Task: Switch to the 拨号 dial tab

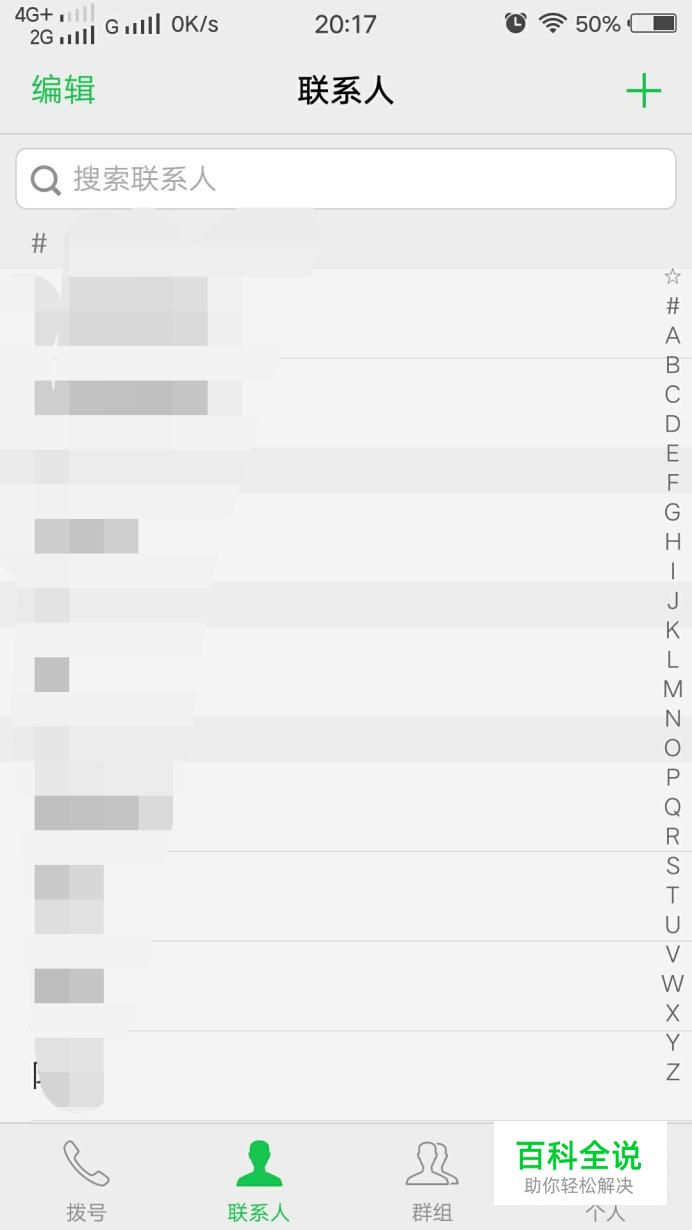Action: (86, 1180)
